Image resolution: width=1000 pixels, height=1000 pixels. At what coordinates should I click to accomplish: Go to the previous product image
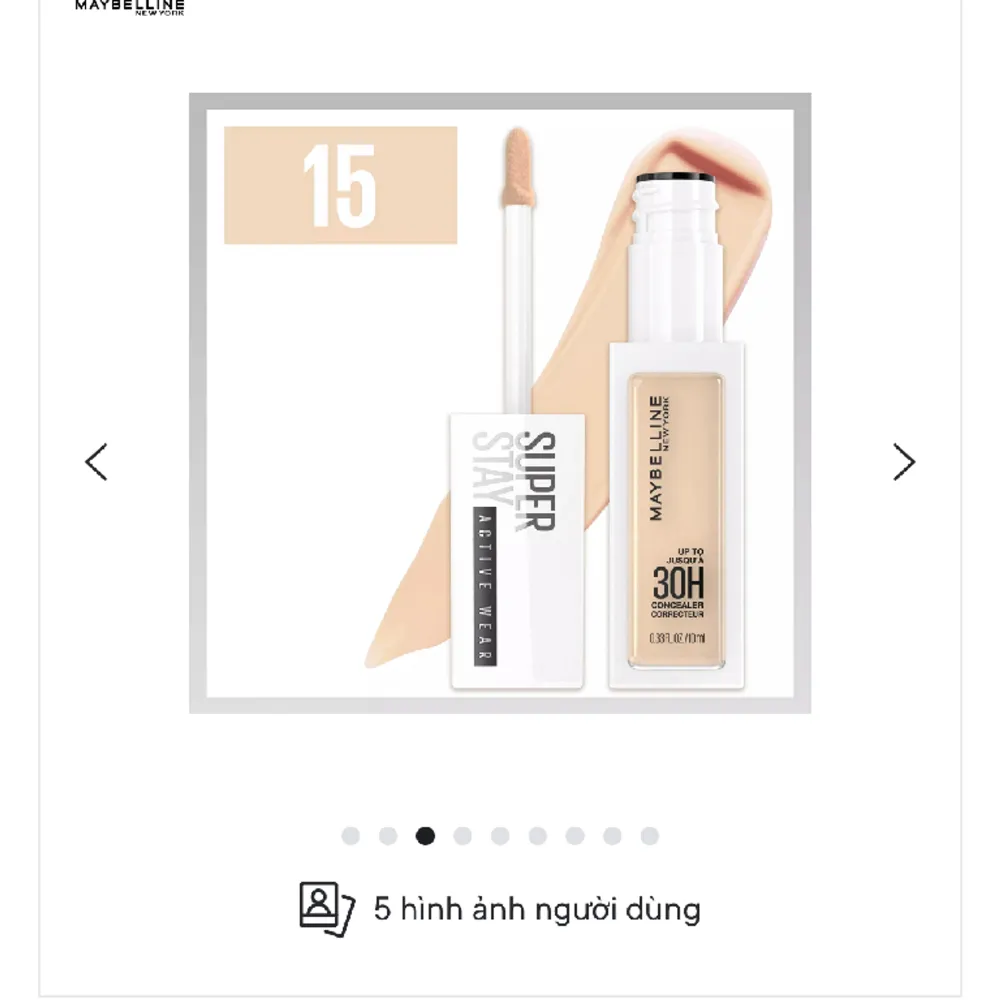(x=96, y=462)
